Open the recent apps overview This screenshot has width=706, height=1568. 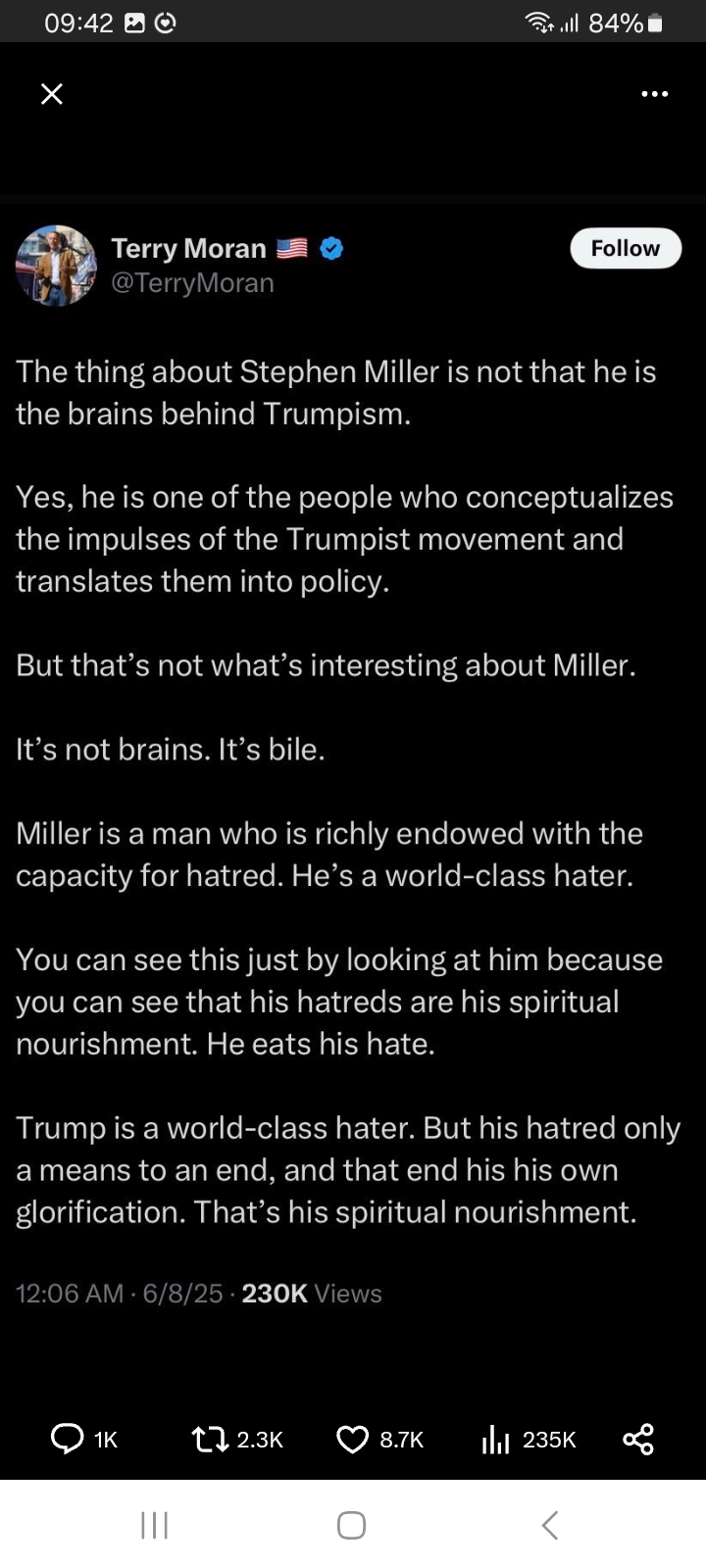154,1525
